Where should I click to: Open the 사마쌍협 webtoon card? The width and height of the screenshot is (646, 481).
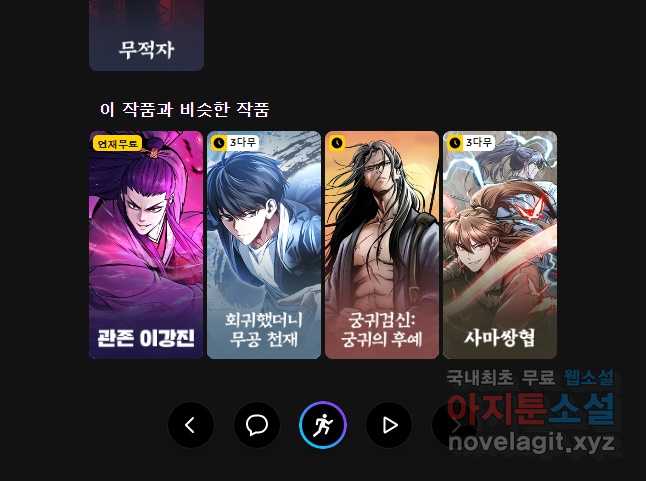[x=500, y=245]
